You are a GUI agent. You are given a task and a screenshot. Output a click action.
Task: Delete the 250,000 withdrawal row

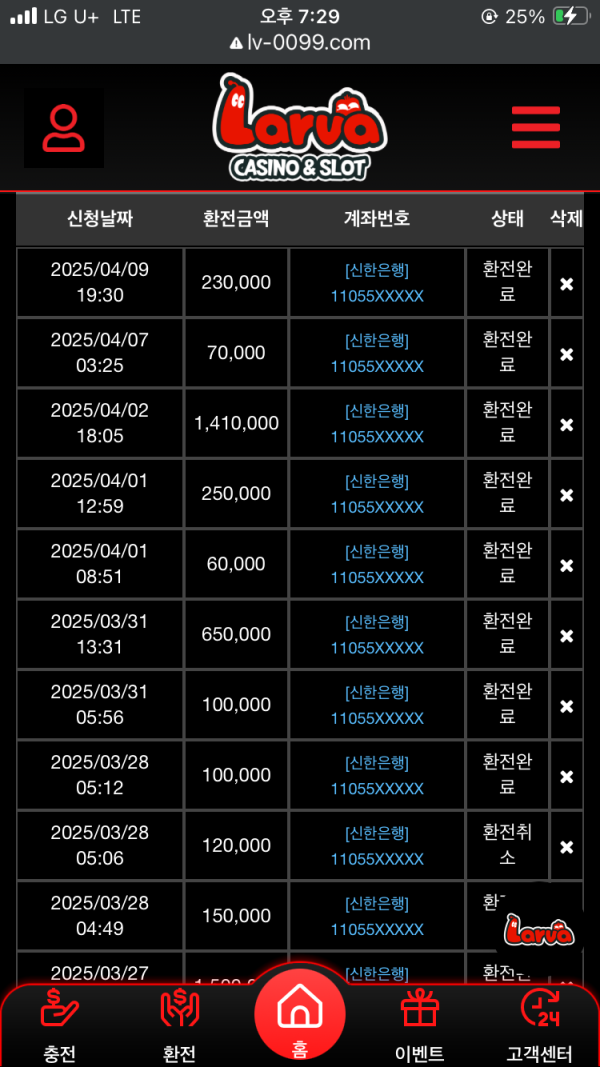coord(566,495)
